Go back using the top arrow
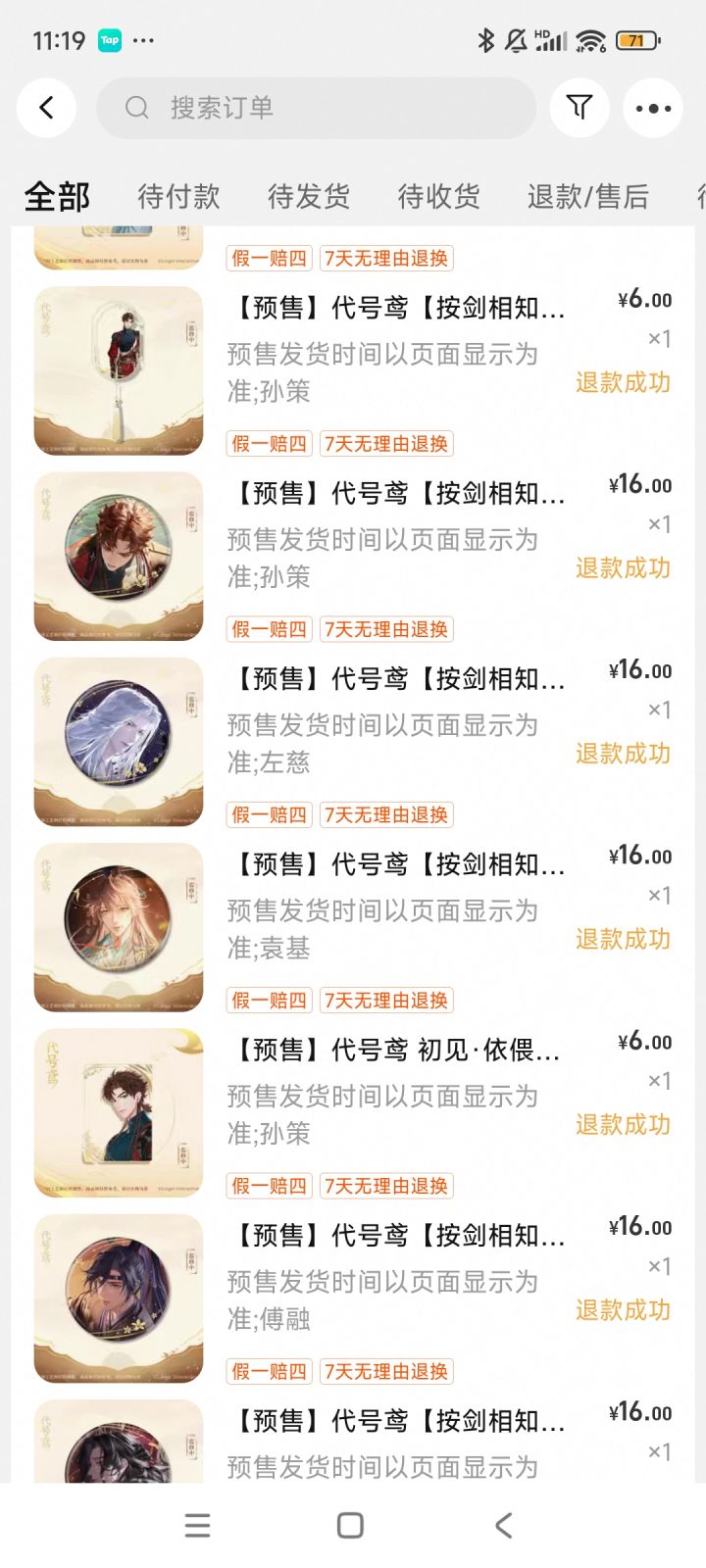The height and width of the screenshot is (1568, 706). [46, 108]
